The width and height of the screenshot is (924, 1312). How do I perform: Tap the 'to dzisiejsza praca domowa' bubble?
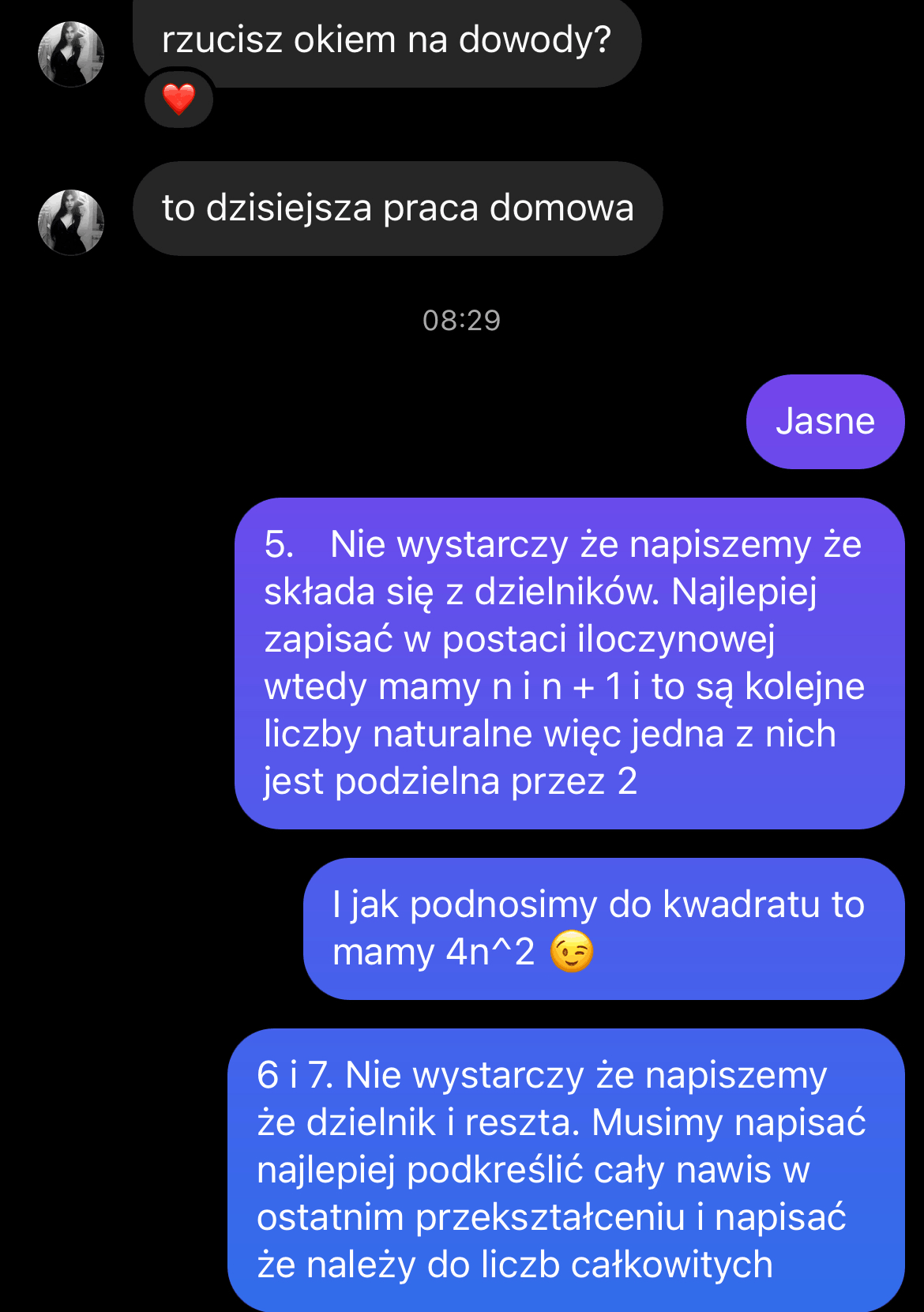coord(398,208)
